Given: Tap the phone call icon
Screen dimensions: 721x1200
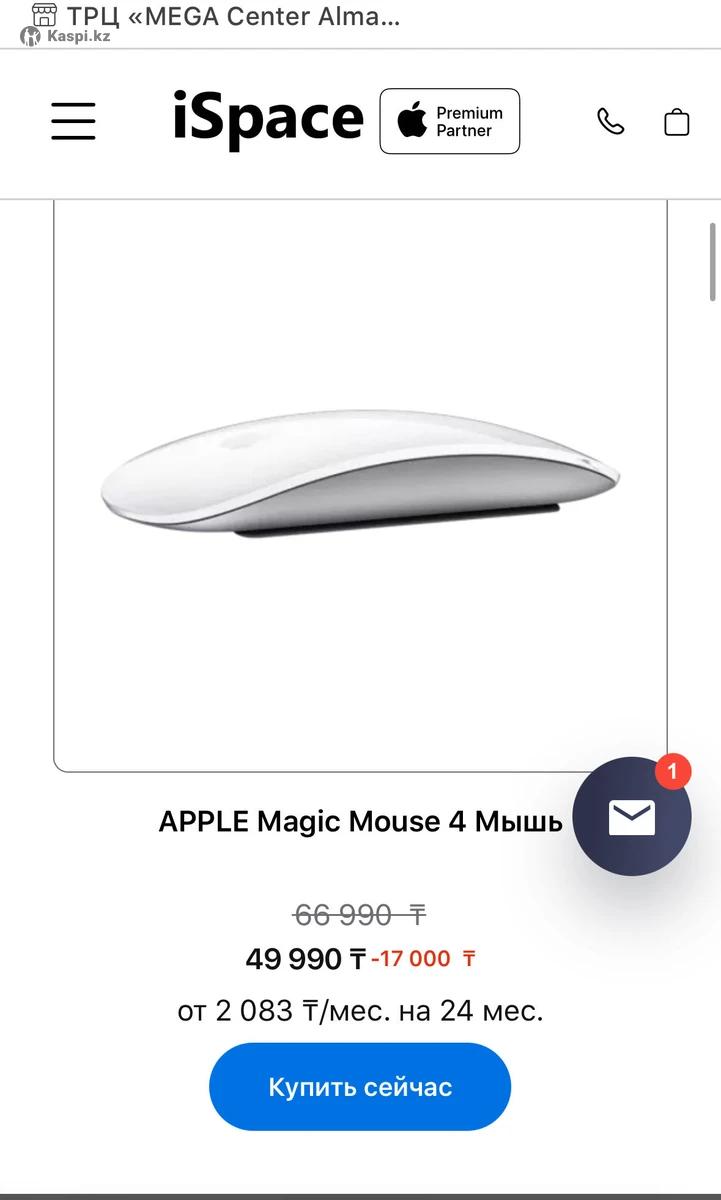Looking at the screenshot, I should click(x=610, y=121).
